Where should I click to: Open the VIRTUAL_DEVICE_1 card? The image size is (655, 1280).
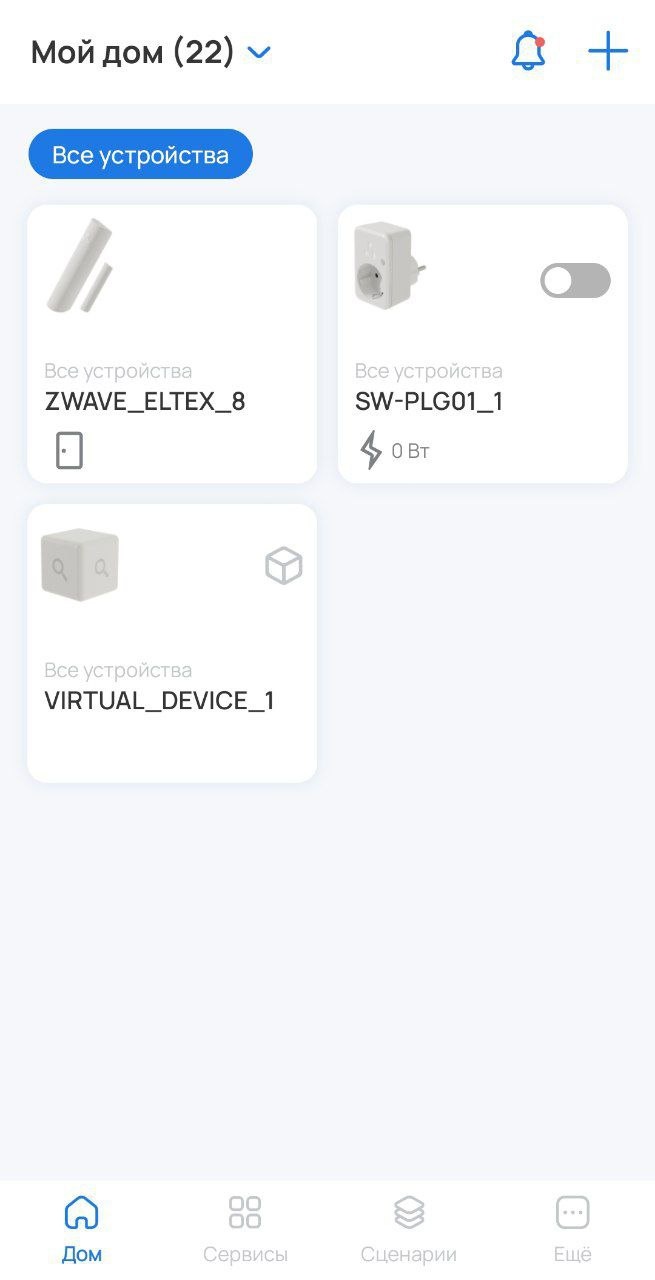point(172,643)
